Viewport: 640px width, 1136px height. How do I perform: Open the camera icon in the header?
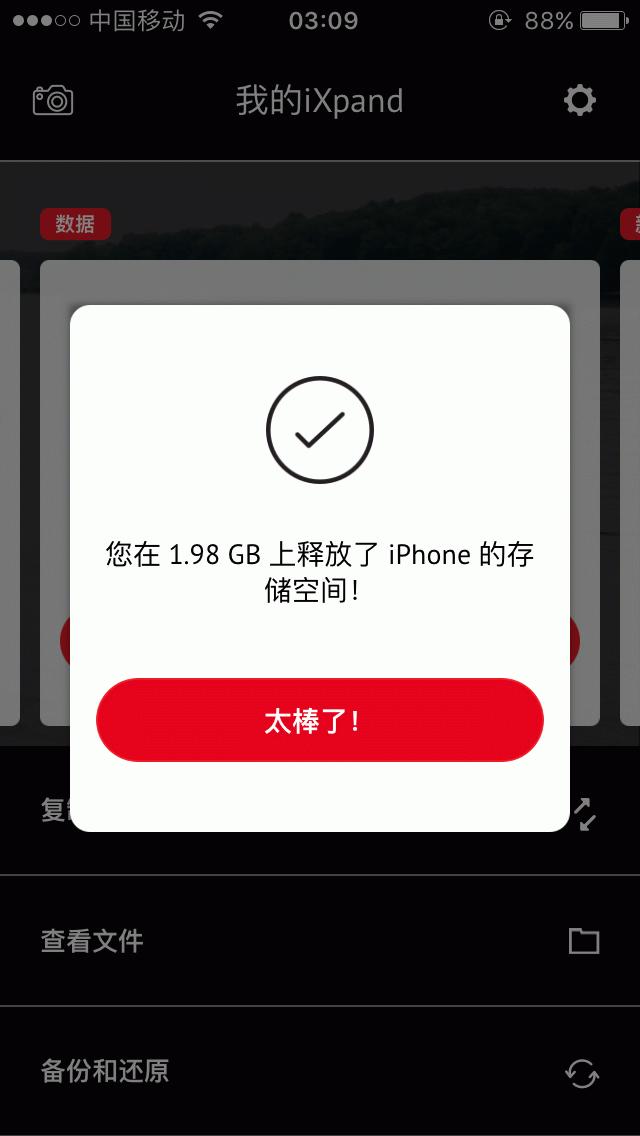tap(53, 100)
